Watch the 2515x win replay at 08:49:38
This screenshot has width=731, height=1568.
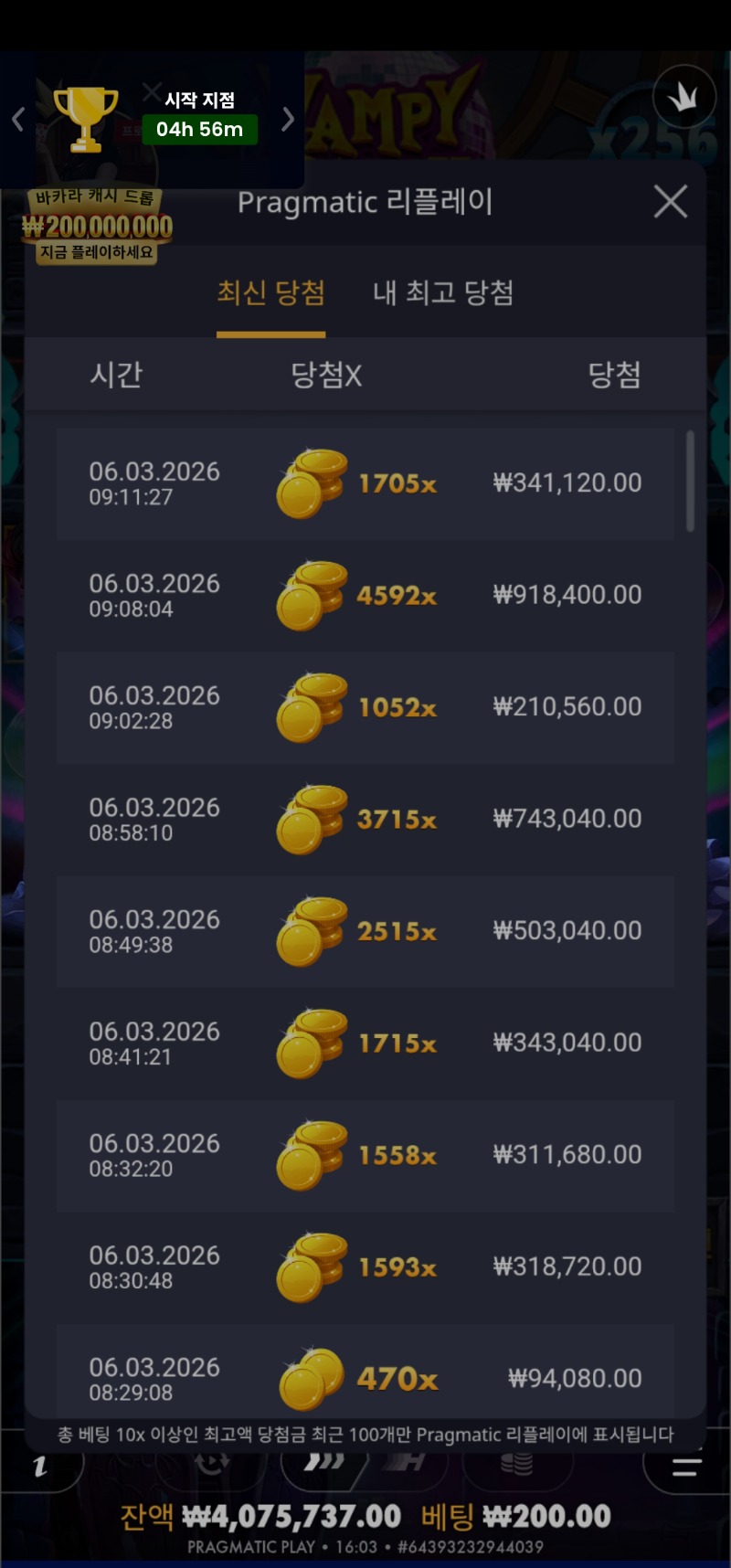(x=365, y=931)
